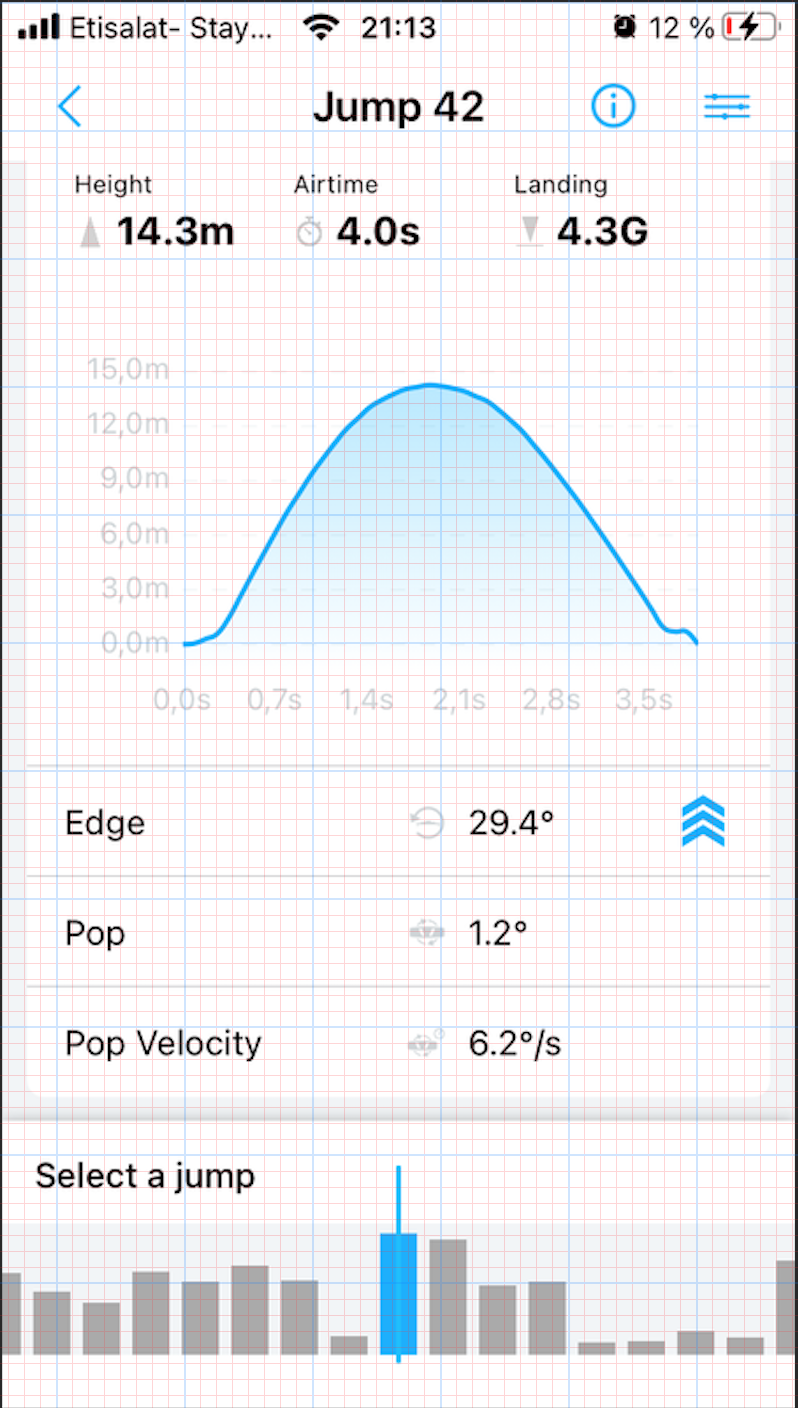Go back from Jump 42
Screen dimensions: 798x1408
69,106
